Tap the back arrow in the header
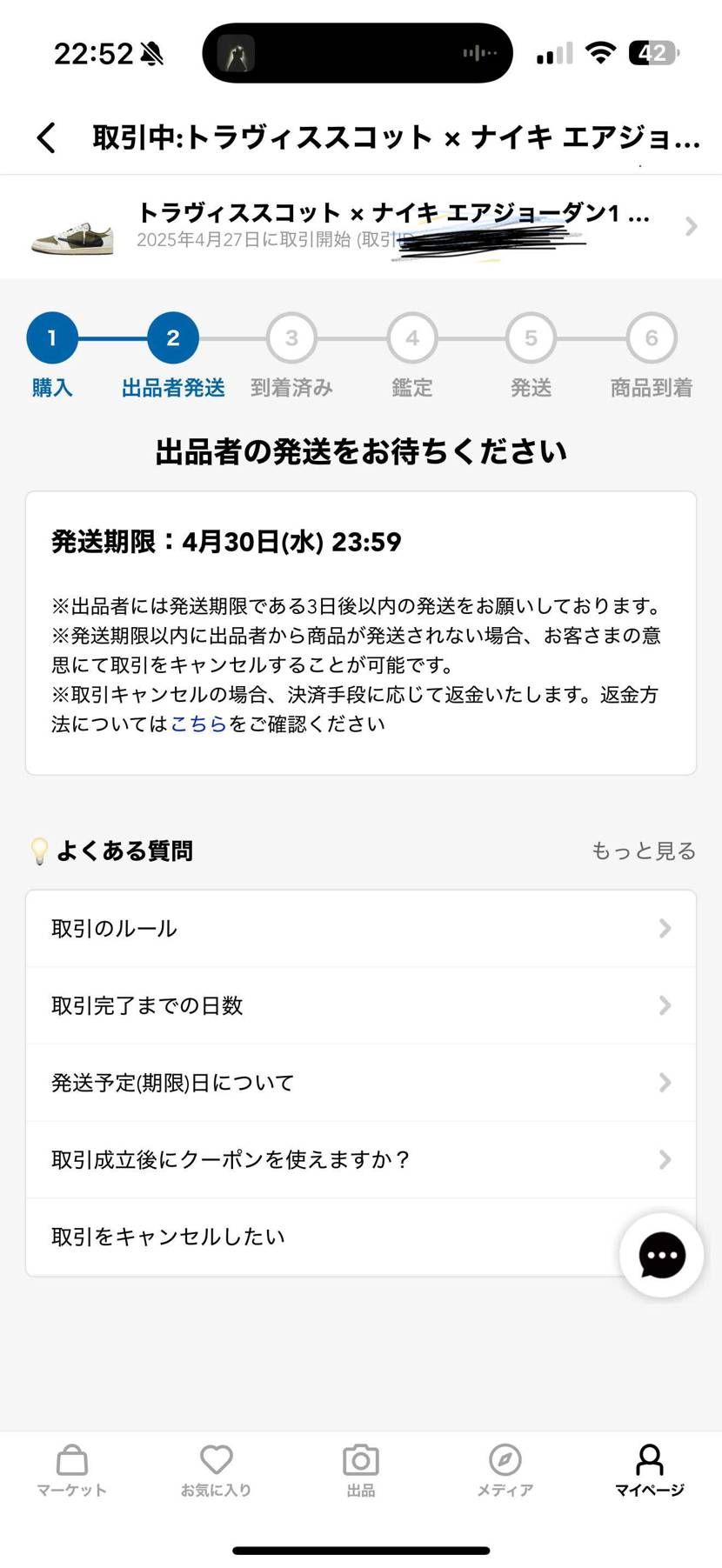 pyautogui.click(x=45, y=137)
